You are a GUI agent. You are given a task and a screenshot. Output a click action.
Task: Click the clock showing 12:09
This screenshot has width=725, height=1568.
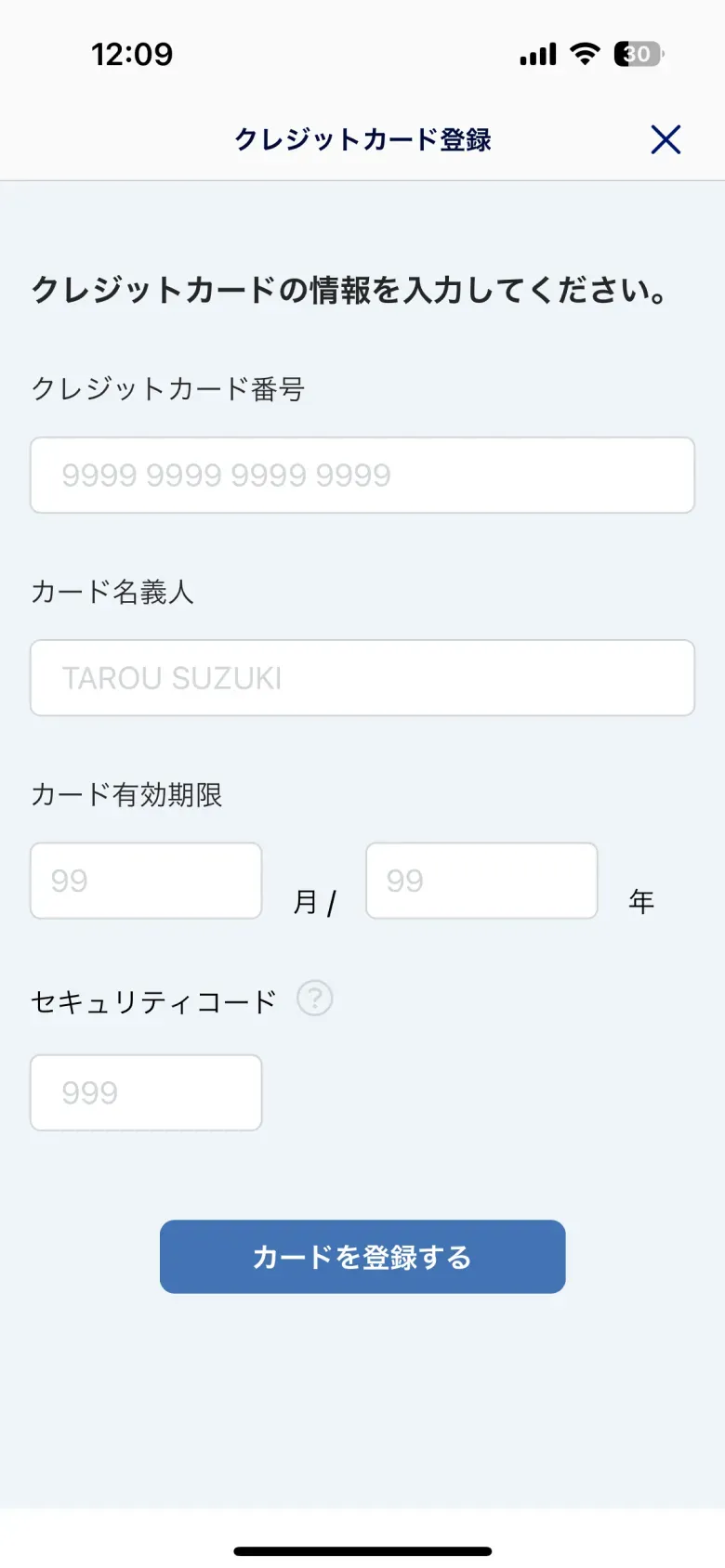coord(133,54)
